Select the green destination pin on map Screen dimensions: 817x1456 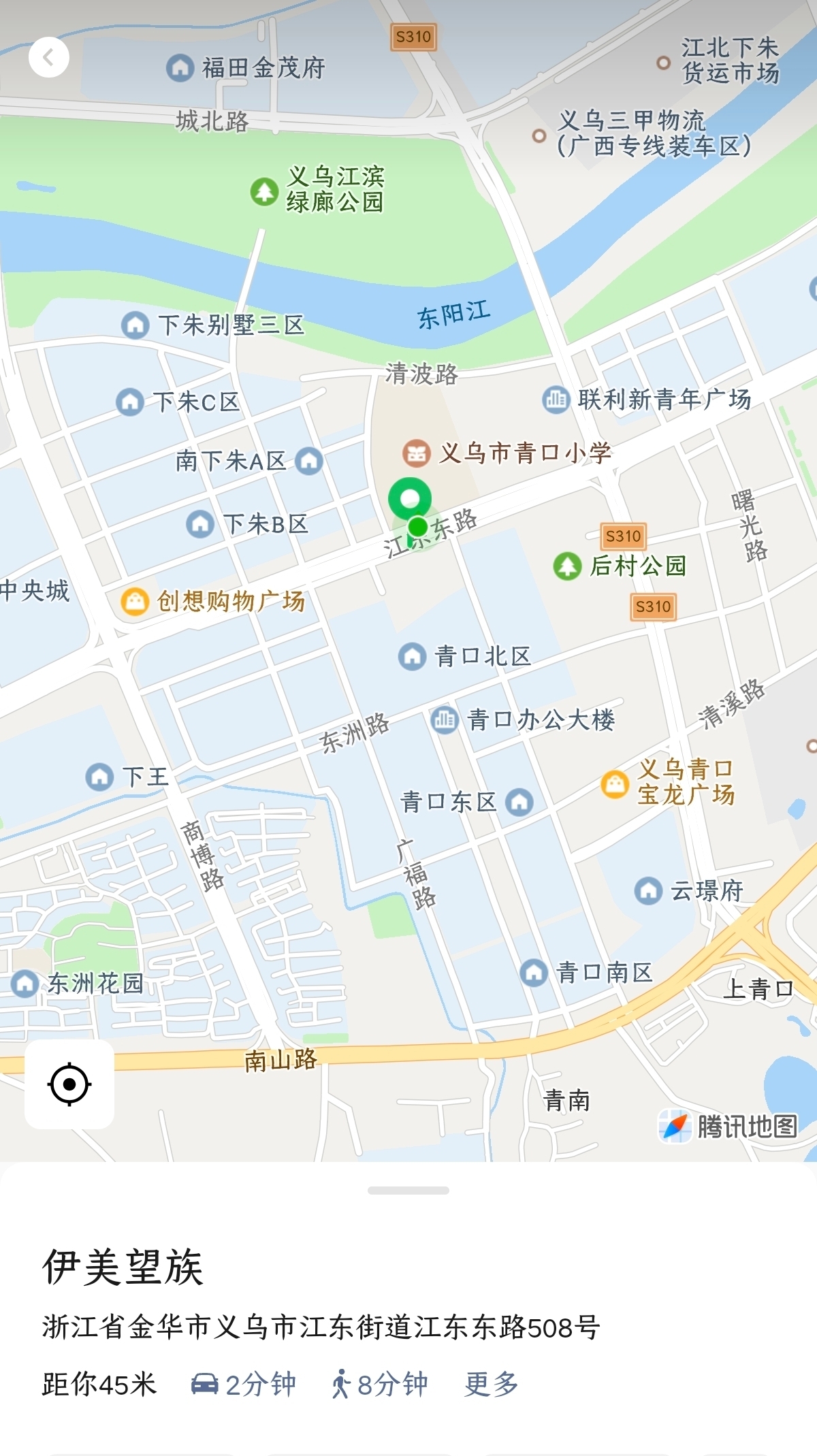click(x=410, y=499)
